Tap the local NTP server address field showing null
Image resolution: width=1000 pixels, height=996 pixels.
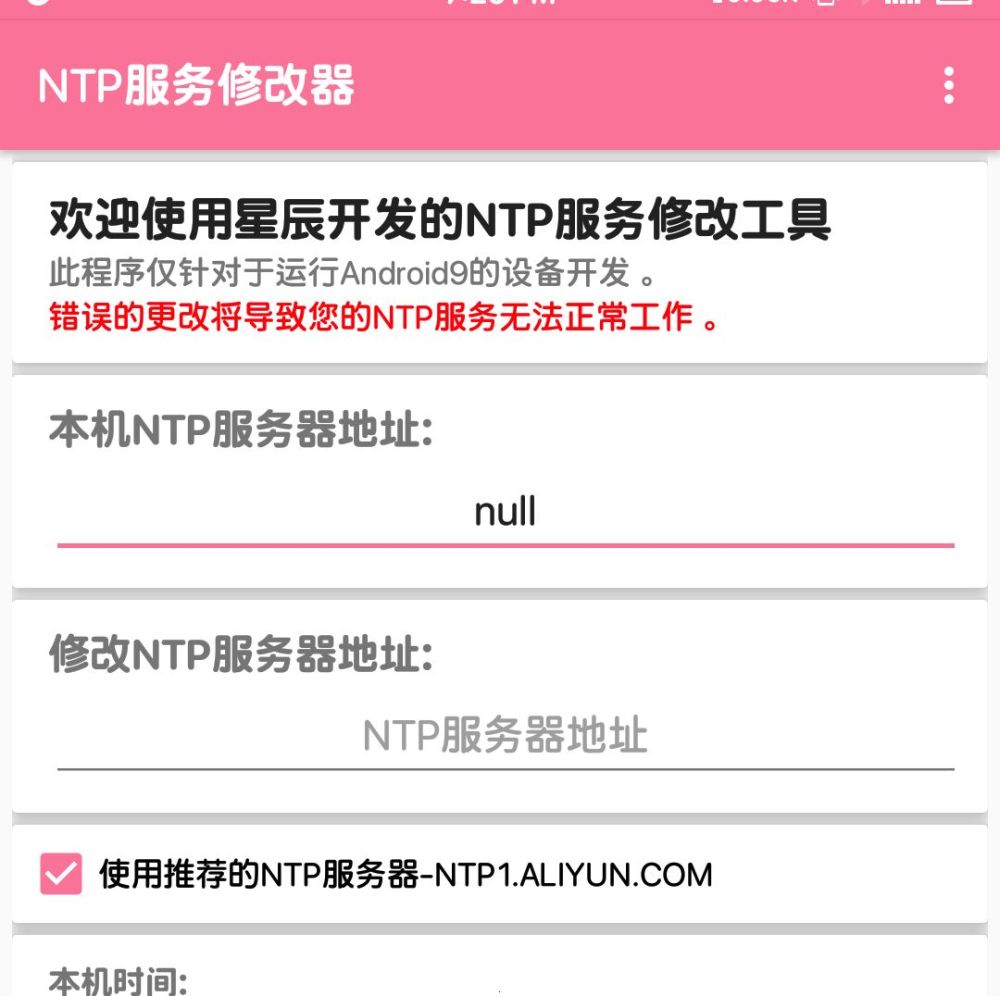(505, 514)
